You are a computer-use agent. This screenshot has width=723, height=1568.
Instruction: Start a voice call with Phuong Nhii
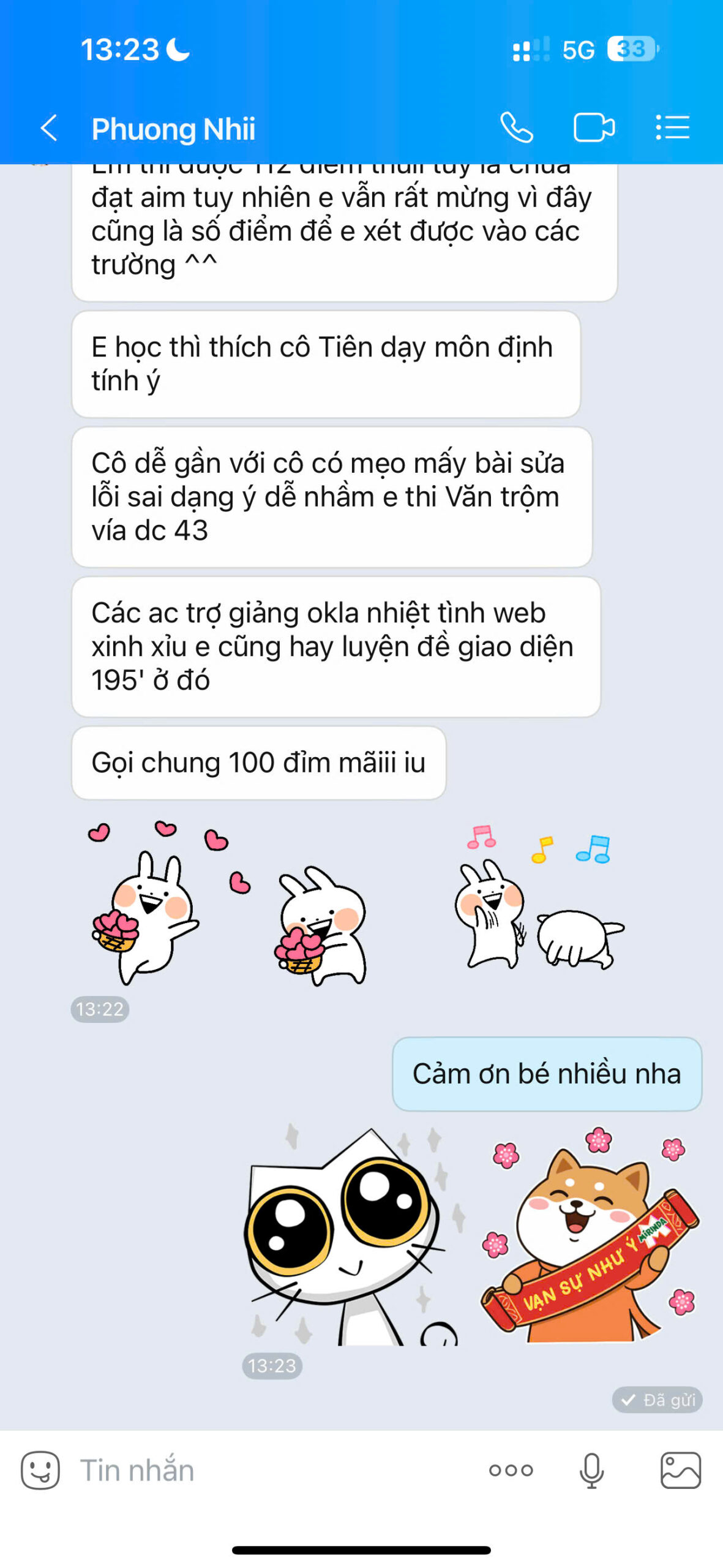click(516, 128)
